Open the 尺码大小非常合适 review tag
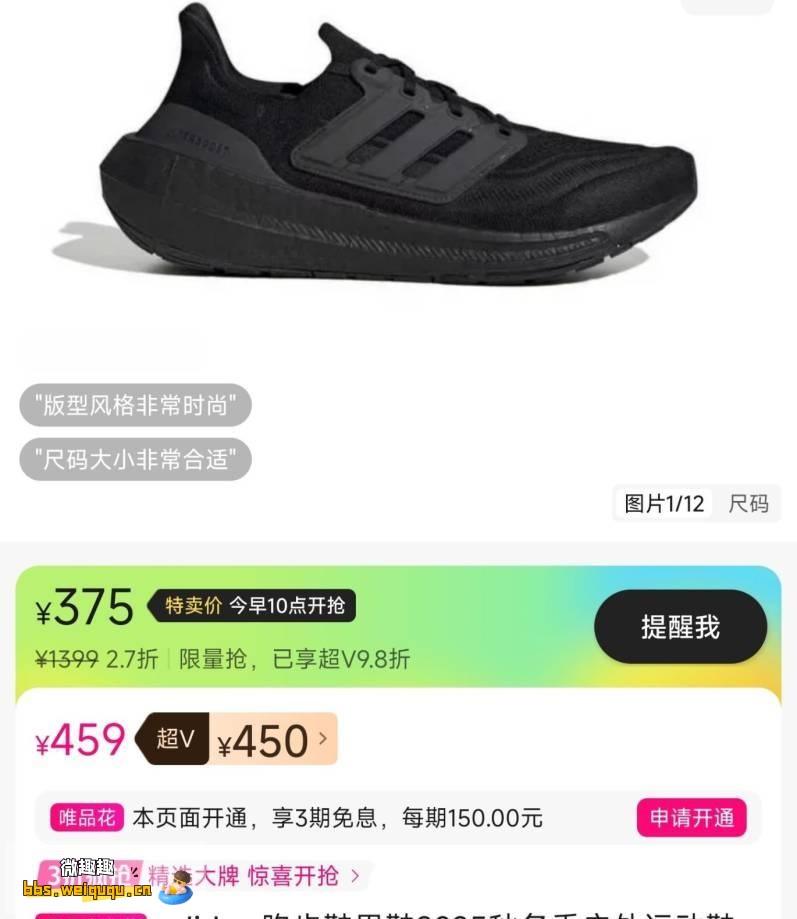Viewport: 797px width, 919px height. pyautogui.click(x=136, y=459)
